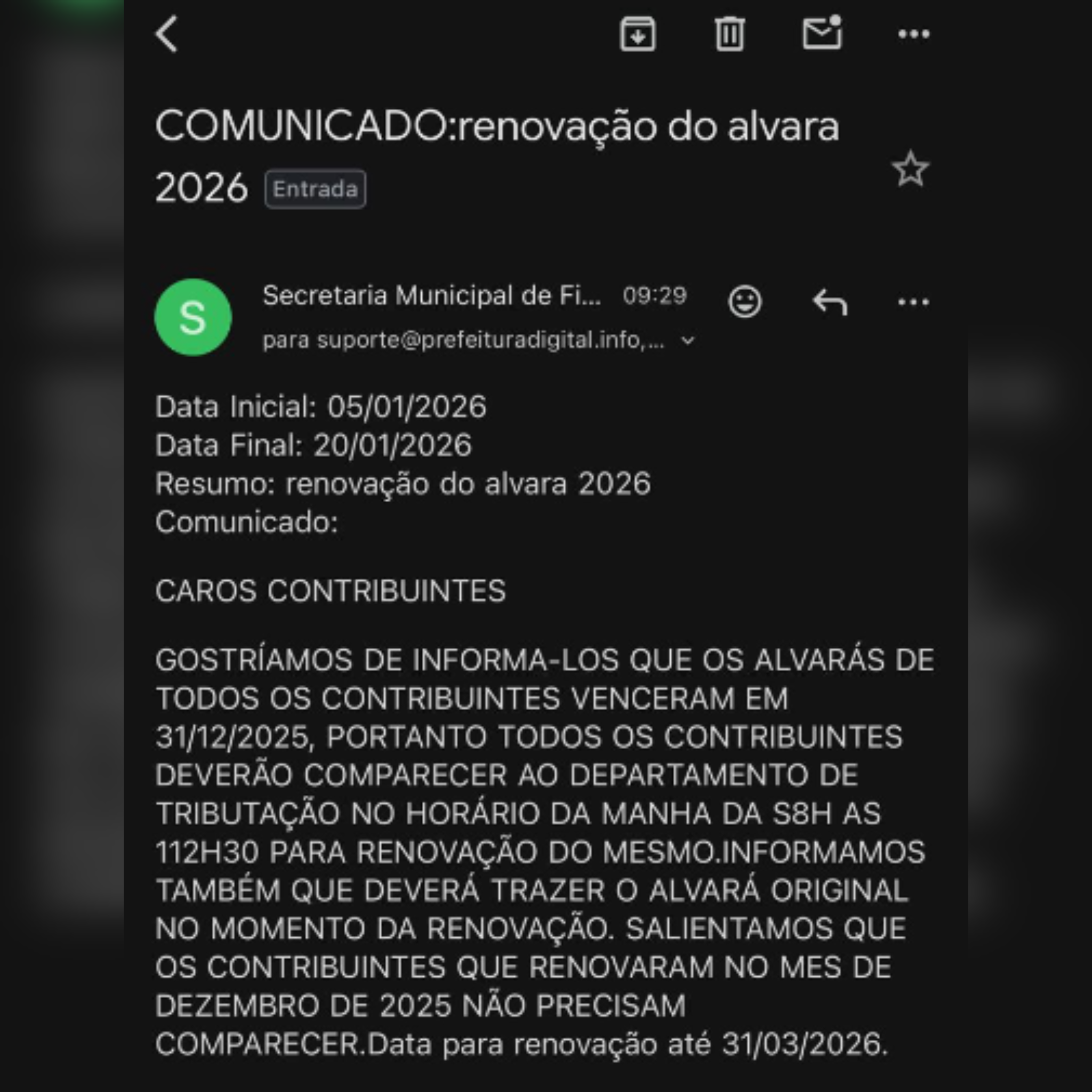Open the message options menu
1092x1092 pixels.
pyautogui.click(x=913, y=302)
